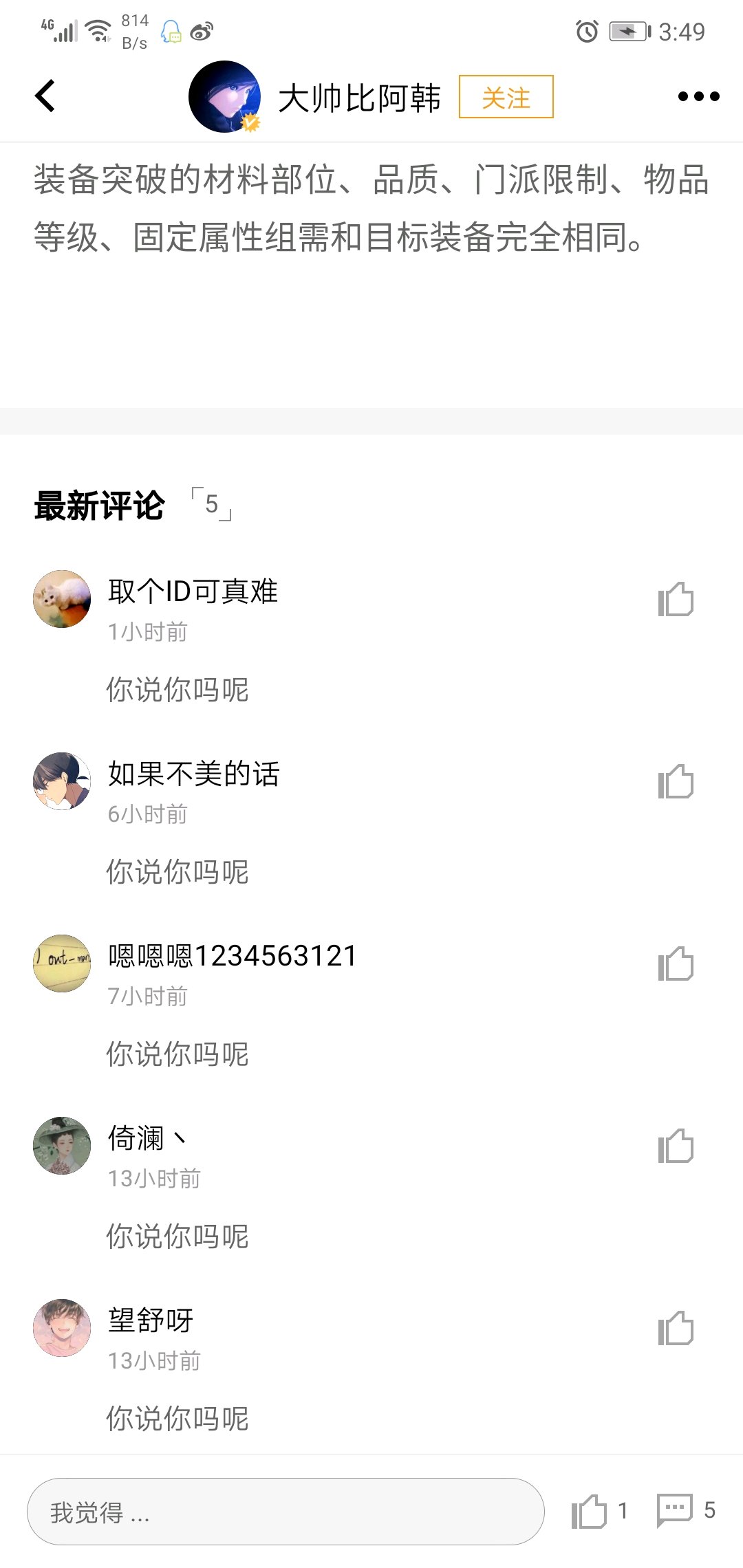Open the avatar of 望舒呀

click(62, 1328)
